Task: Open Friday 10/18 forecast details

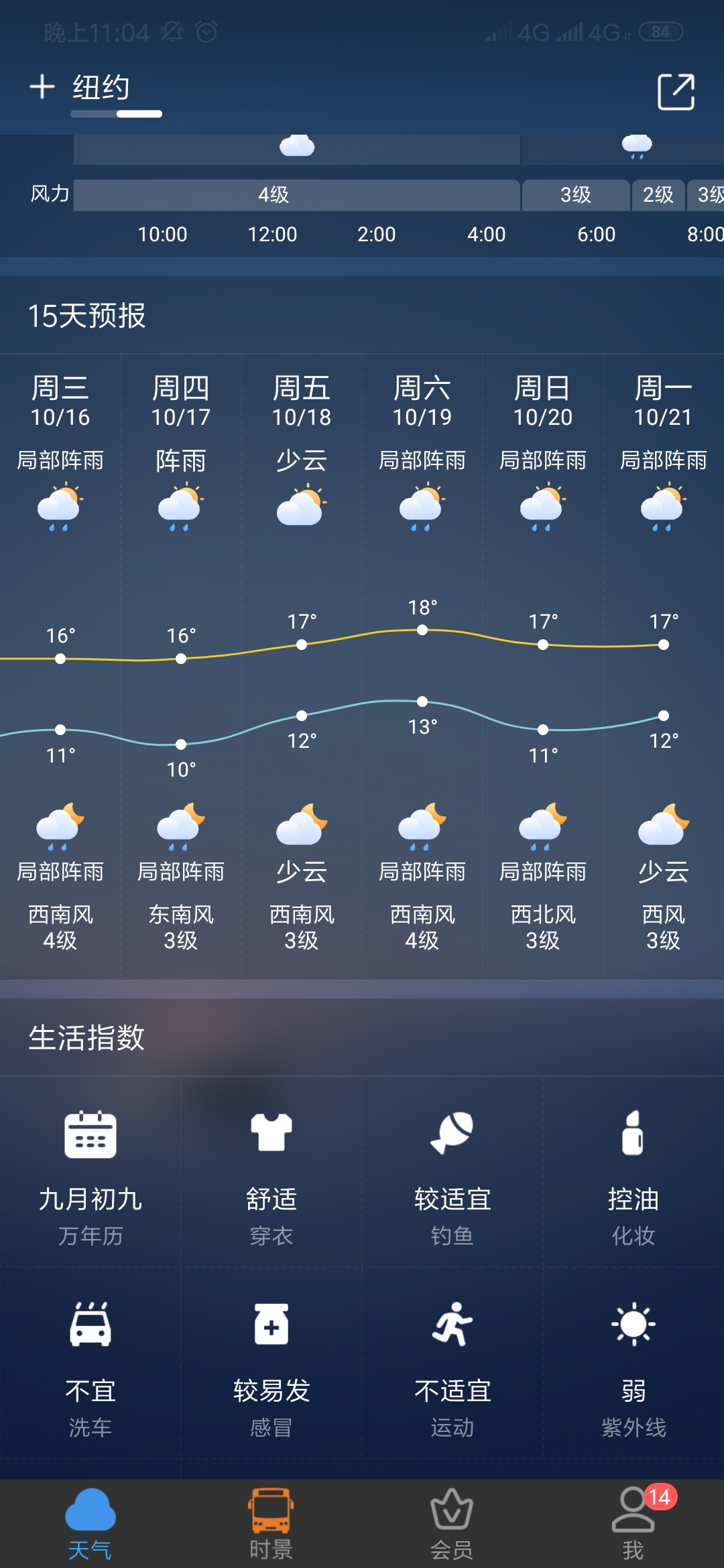Action: 302,663
